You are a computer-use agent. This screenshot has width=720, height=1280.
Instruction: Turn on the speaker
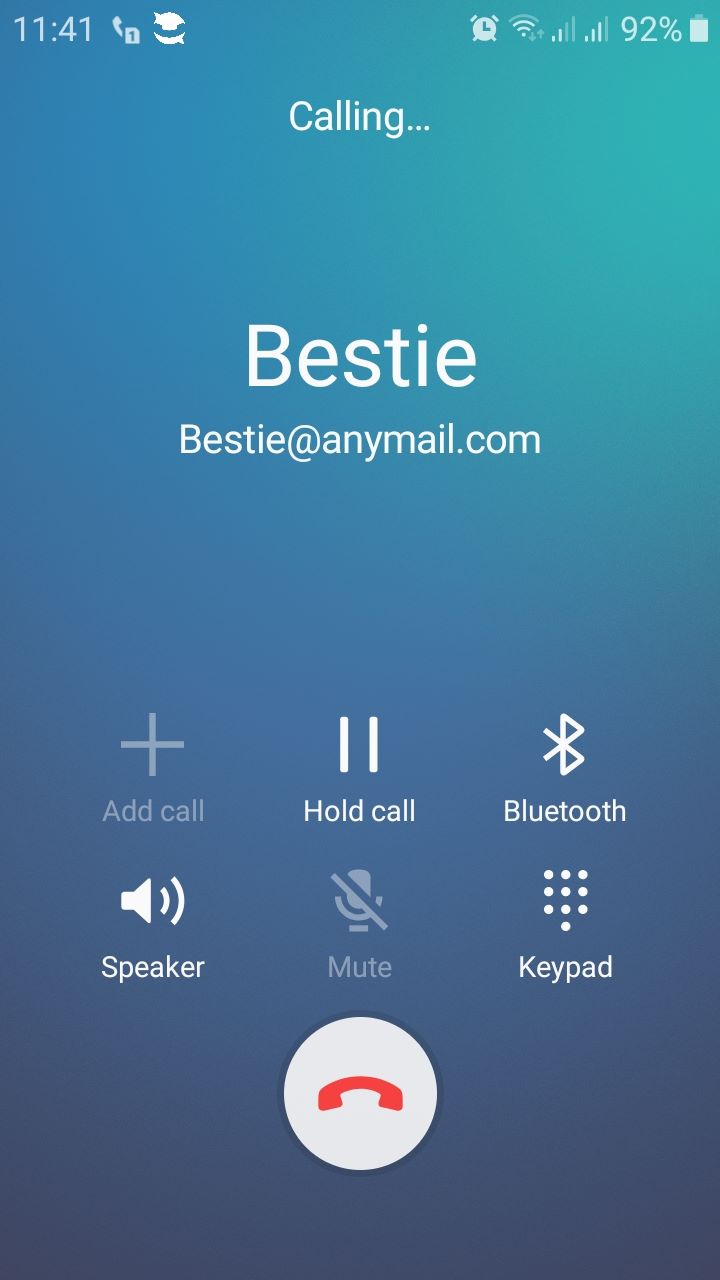click(x=153, y=922)
